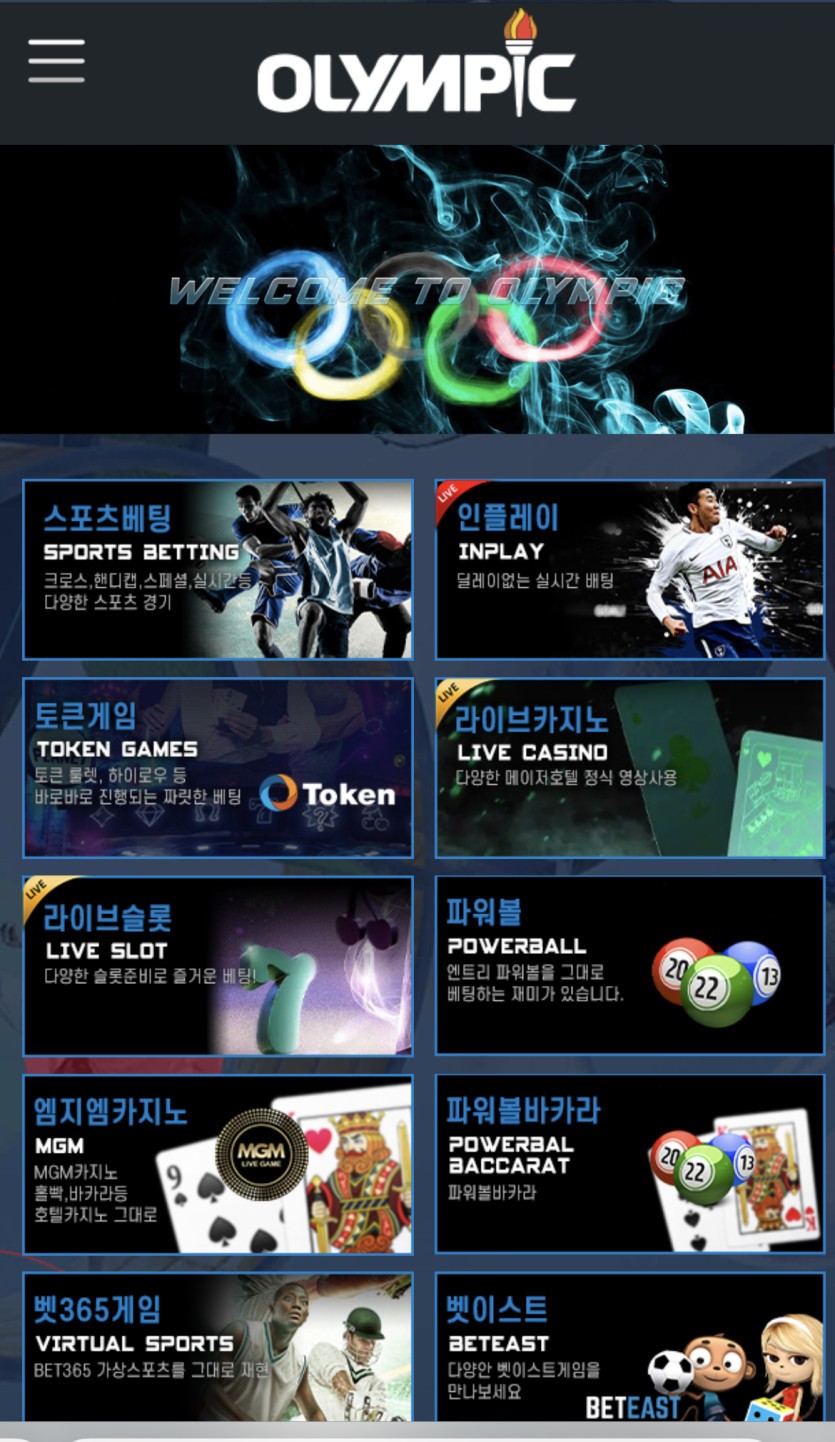
Task: Open the BetEast games tile
Action: (x=629, y=1346)
